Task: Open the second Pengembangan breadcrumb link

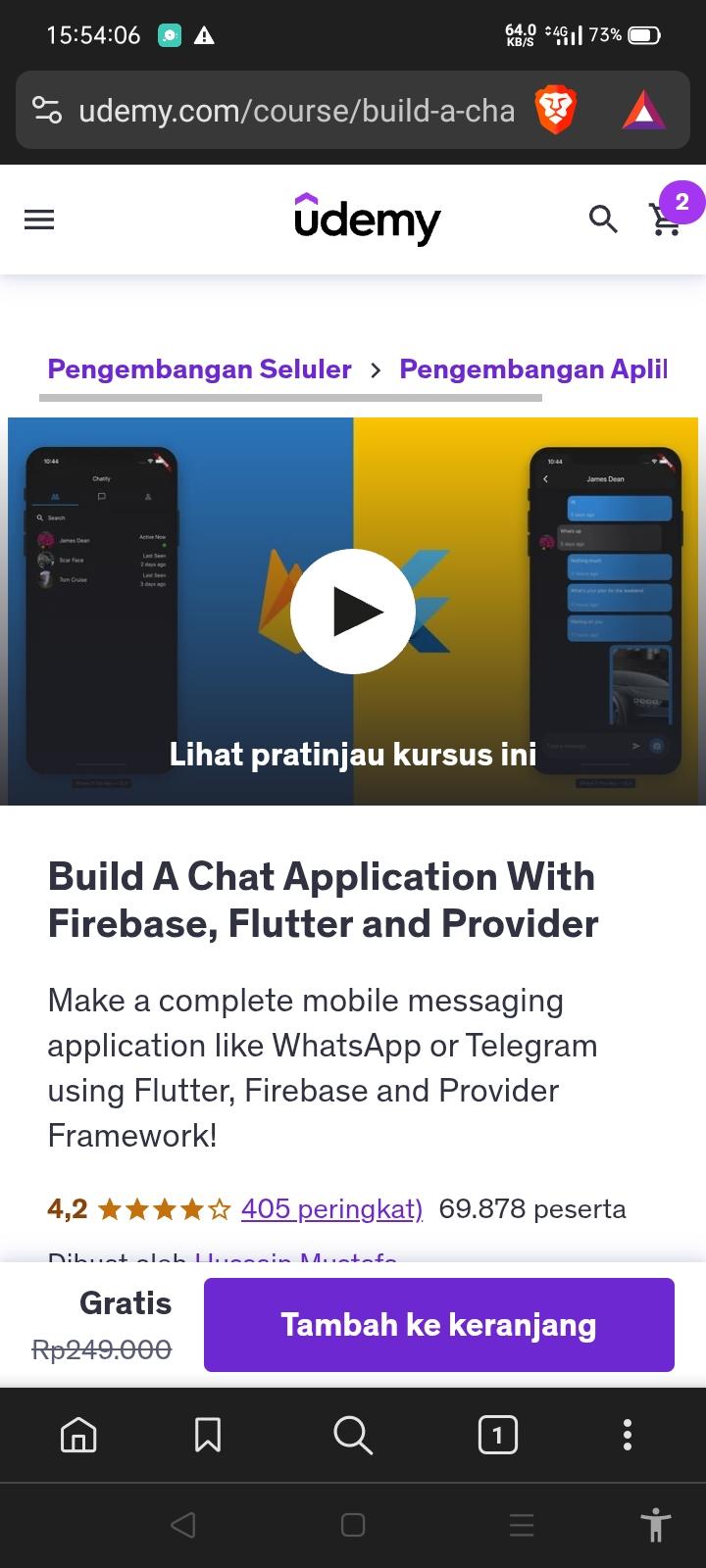Action: (532, 369)
